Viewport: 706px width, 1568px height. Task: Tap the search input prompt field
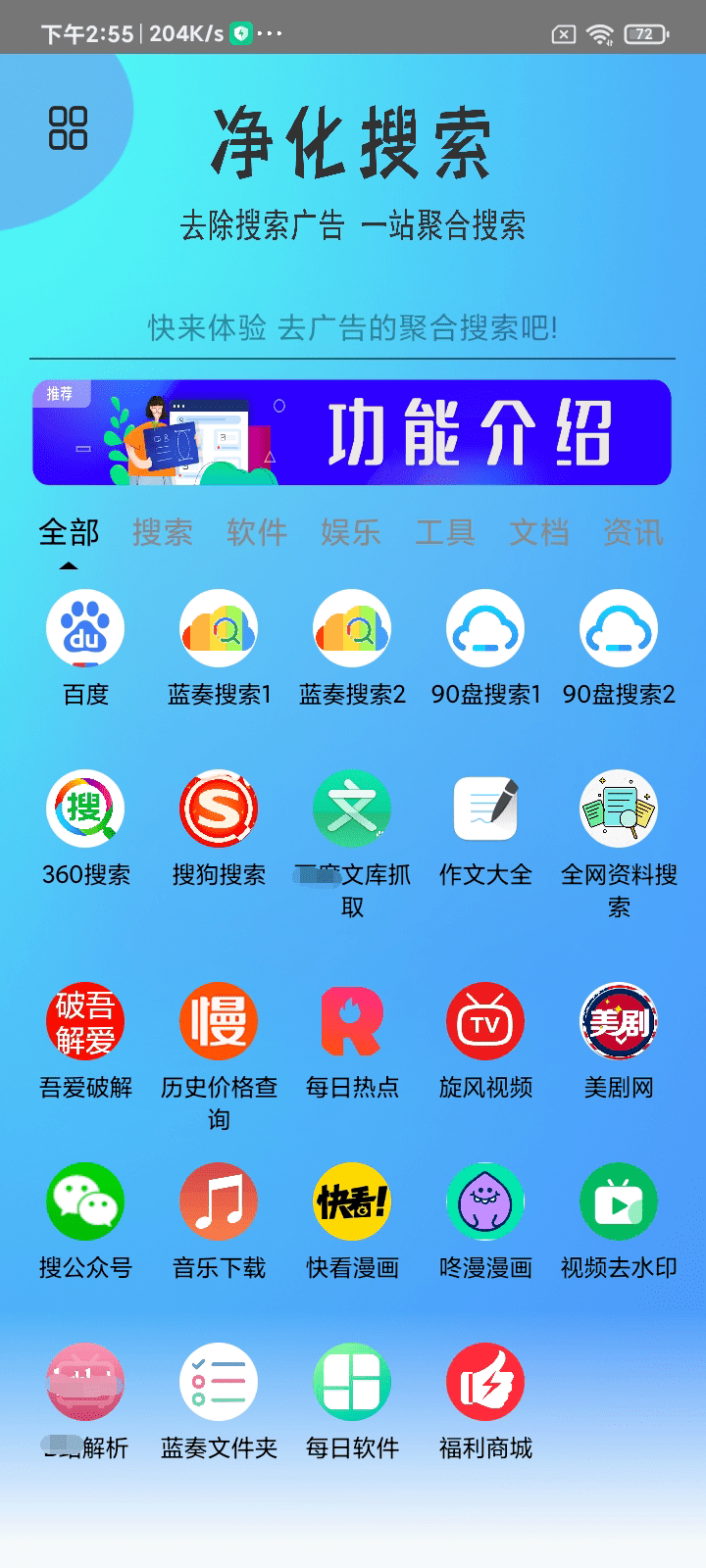pos(352,327)
